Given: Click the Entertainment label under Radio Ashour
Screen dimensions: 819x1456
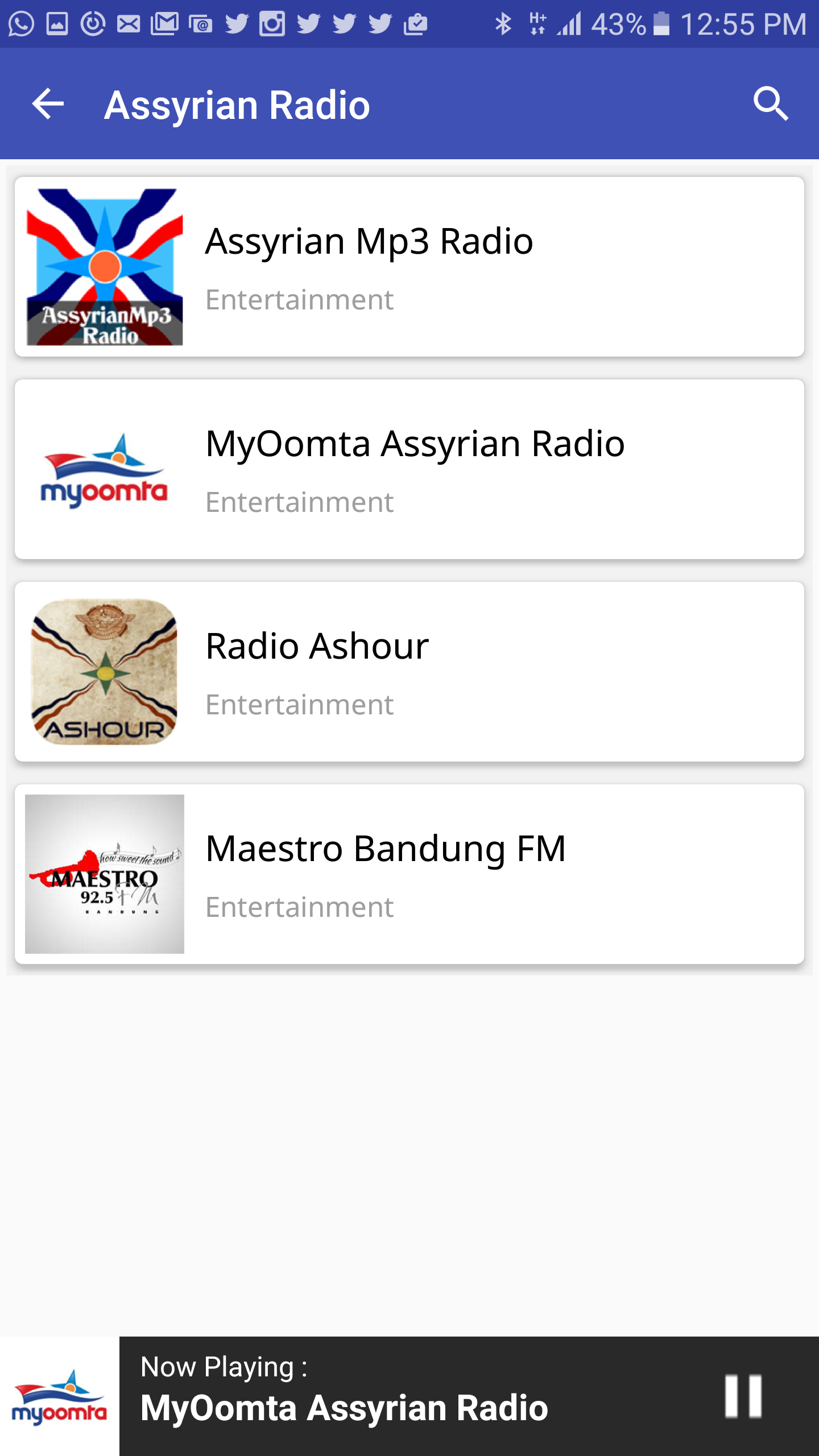Looking at the screenshot, I should [x=299, y=705].
